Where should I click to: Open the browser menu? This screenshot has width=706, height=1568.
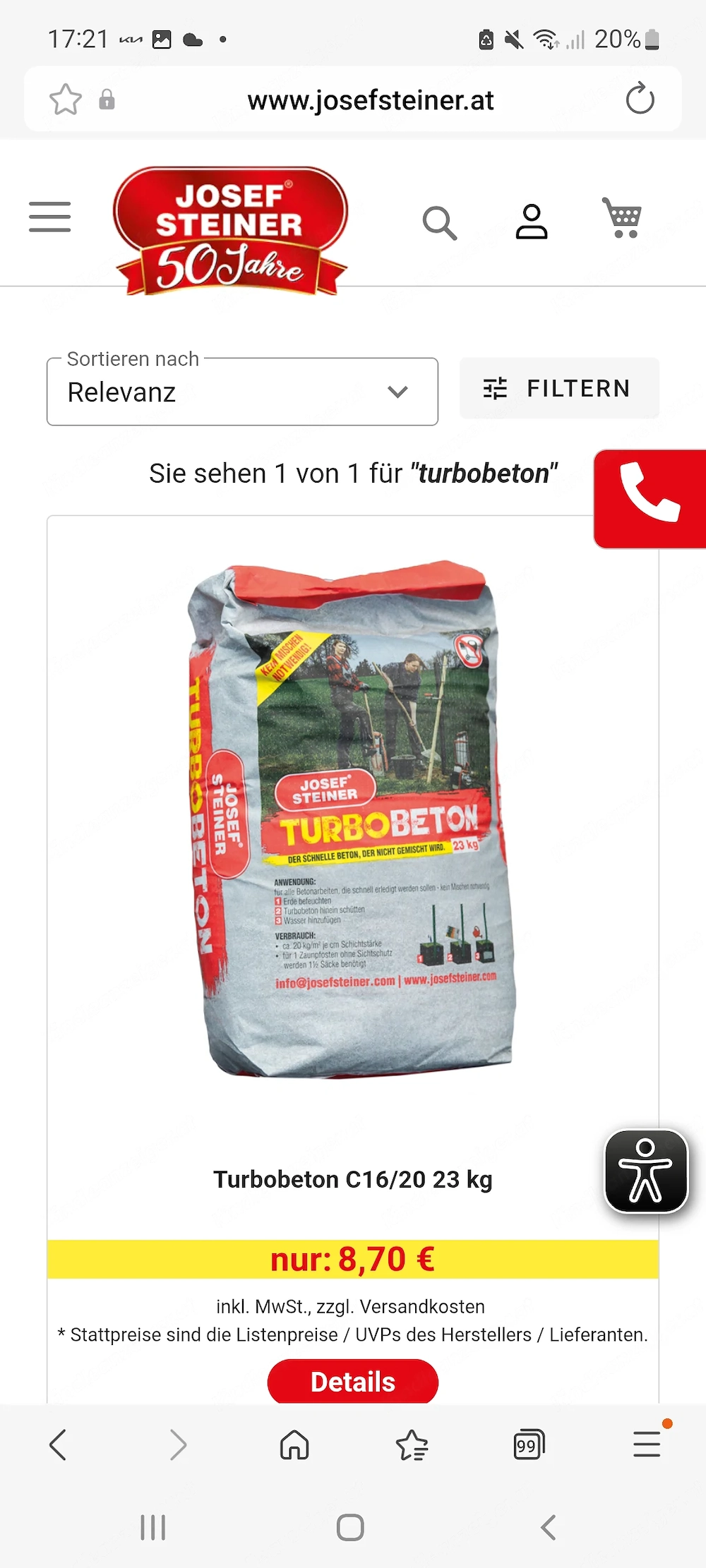point(646,1445)
